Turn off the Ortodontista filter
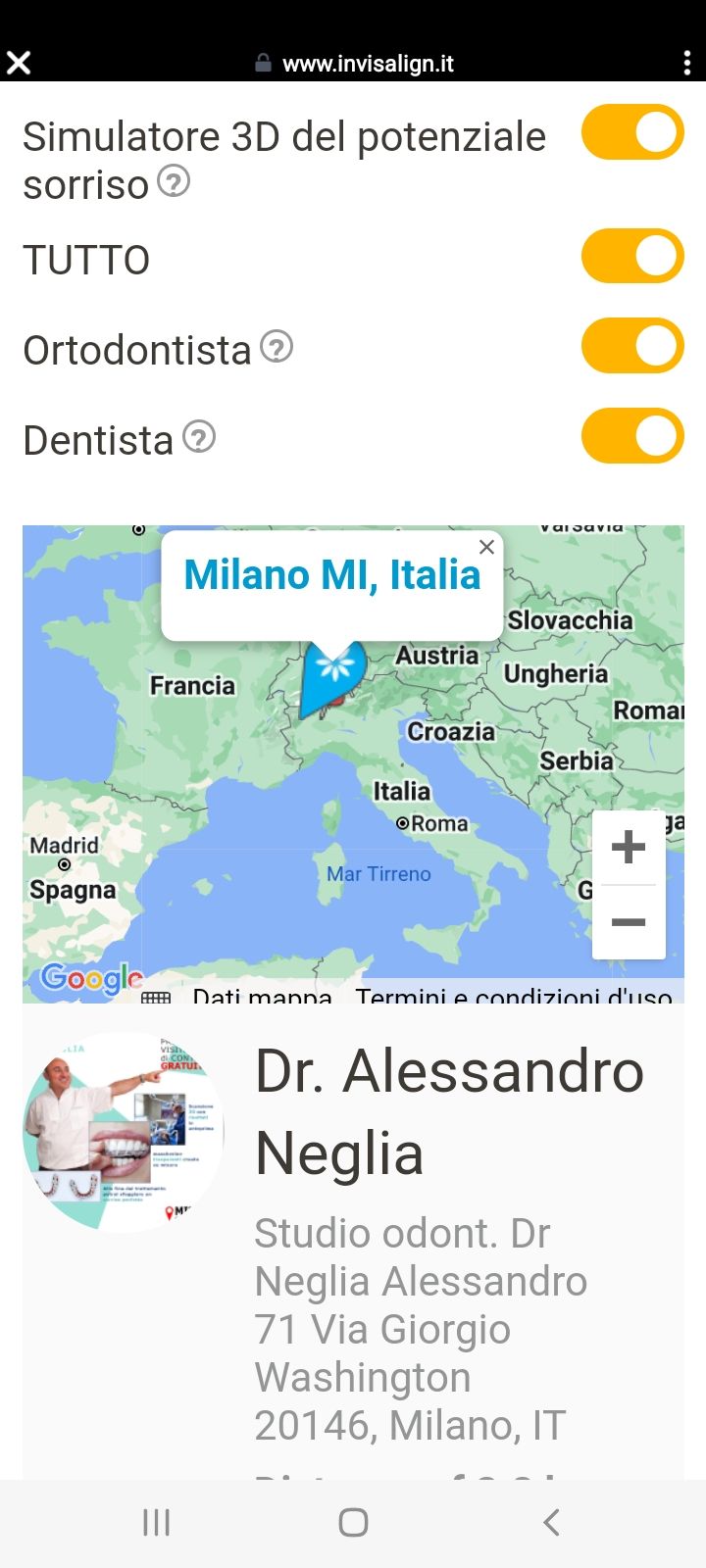The height and width of the screenshot is (1568, 706). point(632,346)
